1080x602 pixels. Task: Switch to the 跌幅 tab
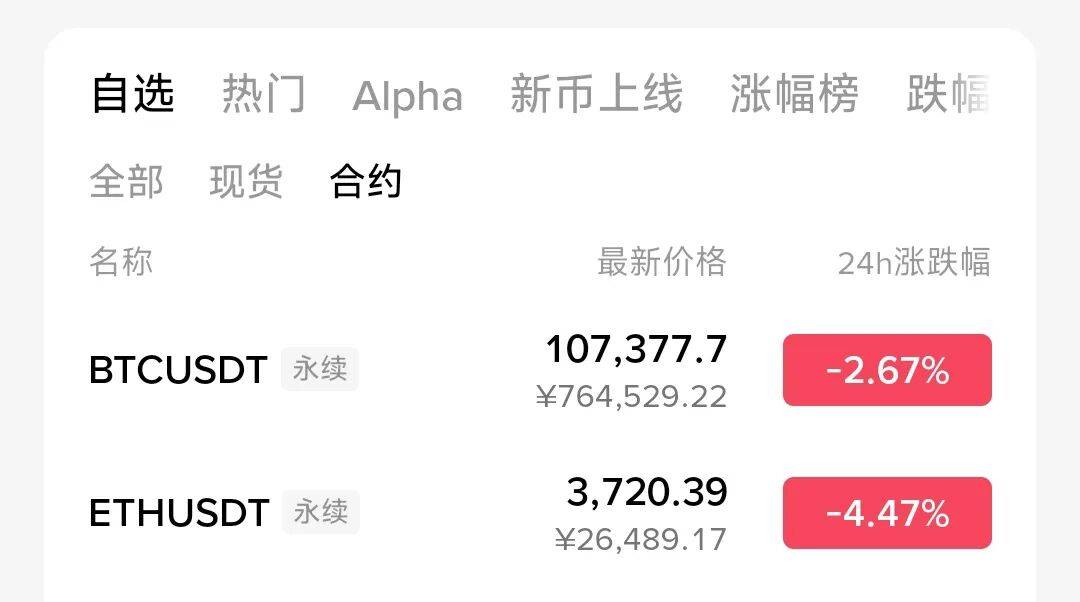click(x=947, y=95)
